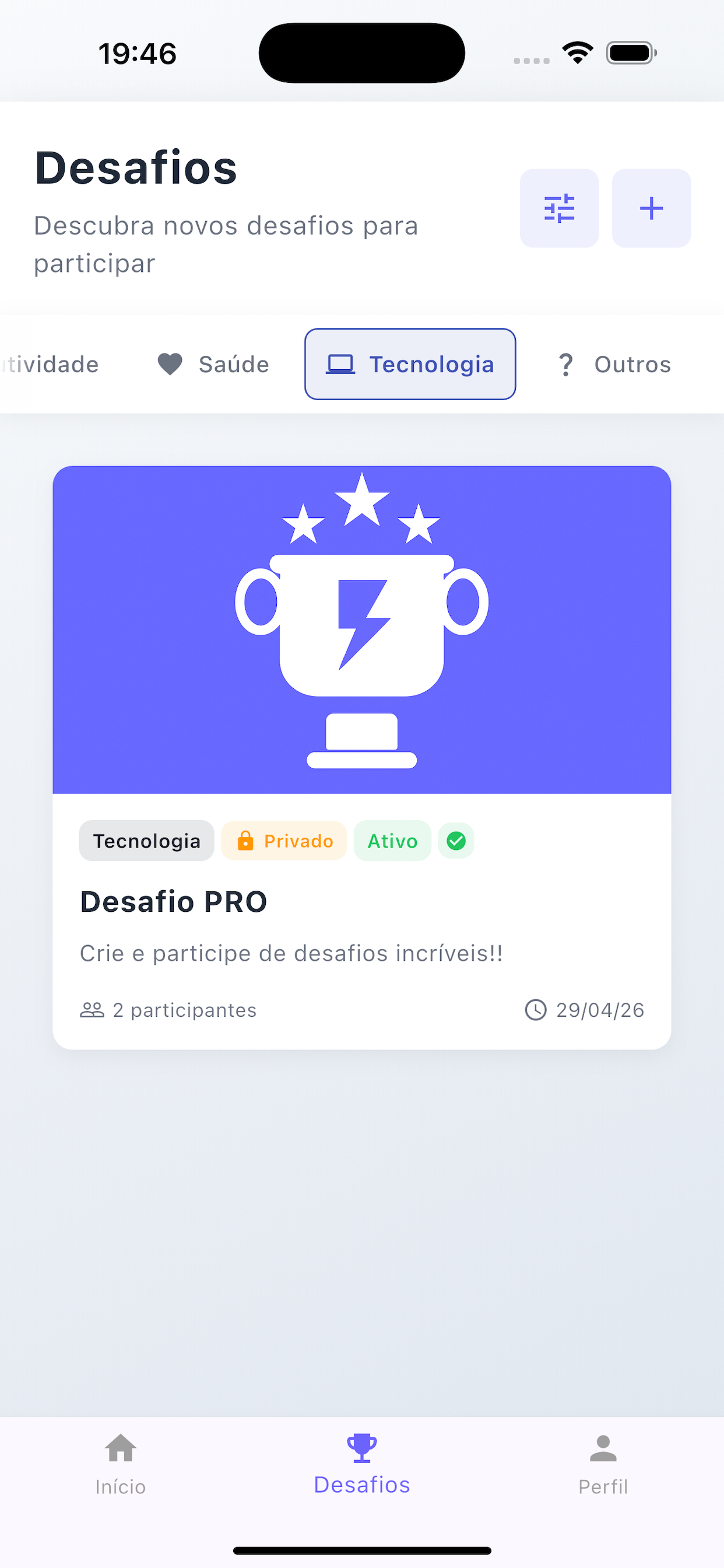
Task: Select the heart icon next to Saúde
Action: click(170, 363)
